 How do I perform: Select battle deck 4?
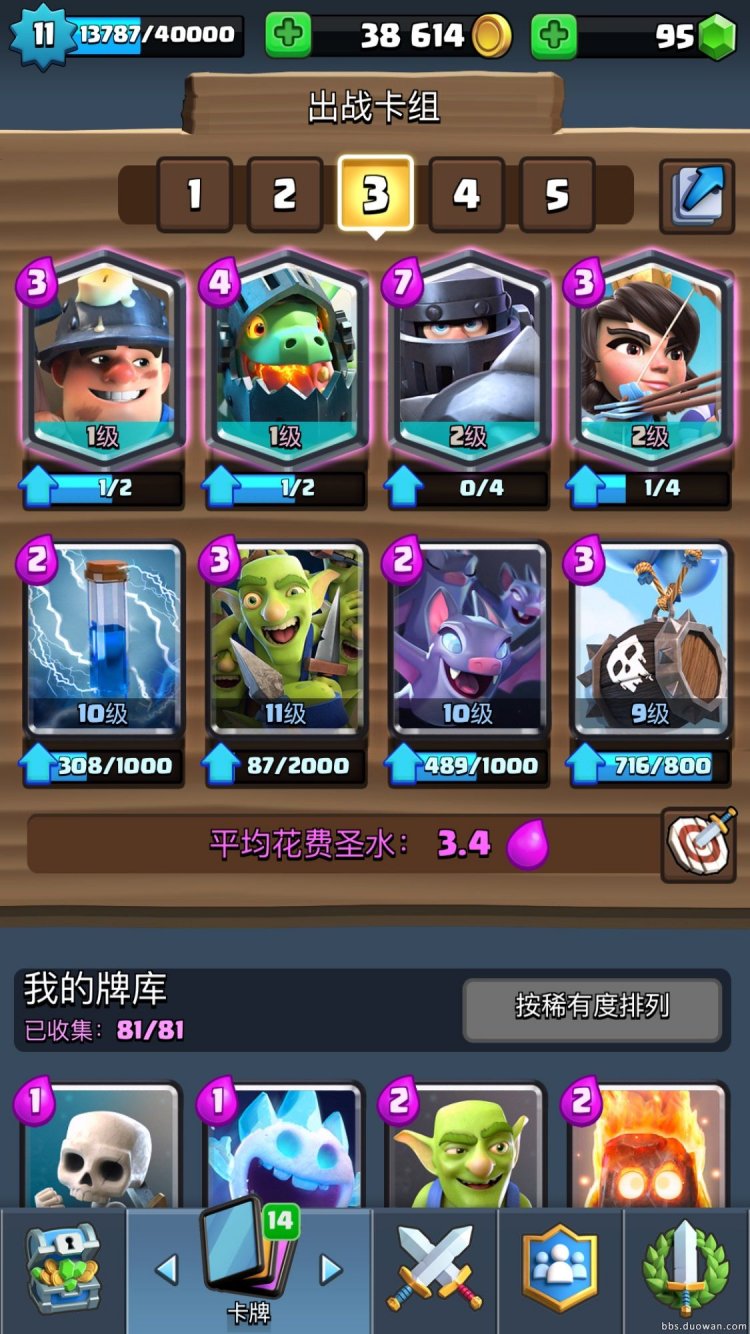click(x=467, y=195)
